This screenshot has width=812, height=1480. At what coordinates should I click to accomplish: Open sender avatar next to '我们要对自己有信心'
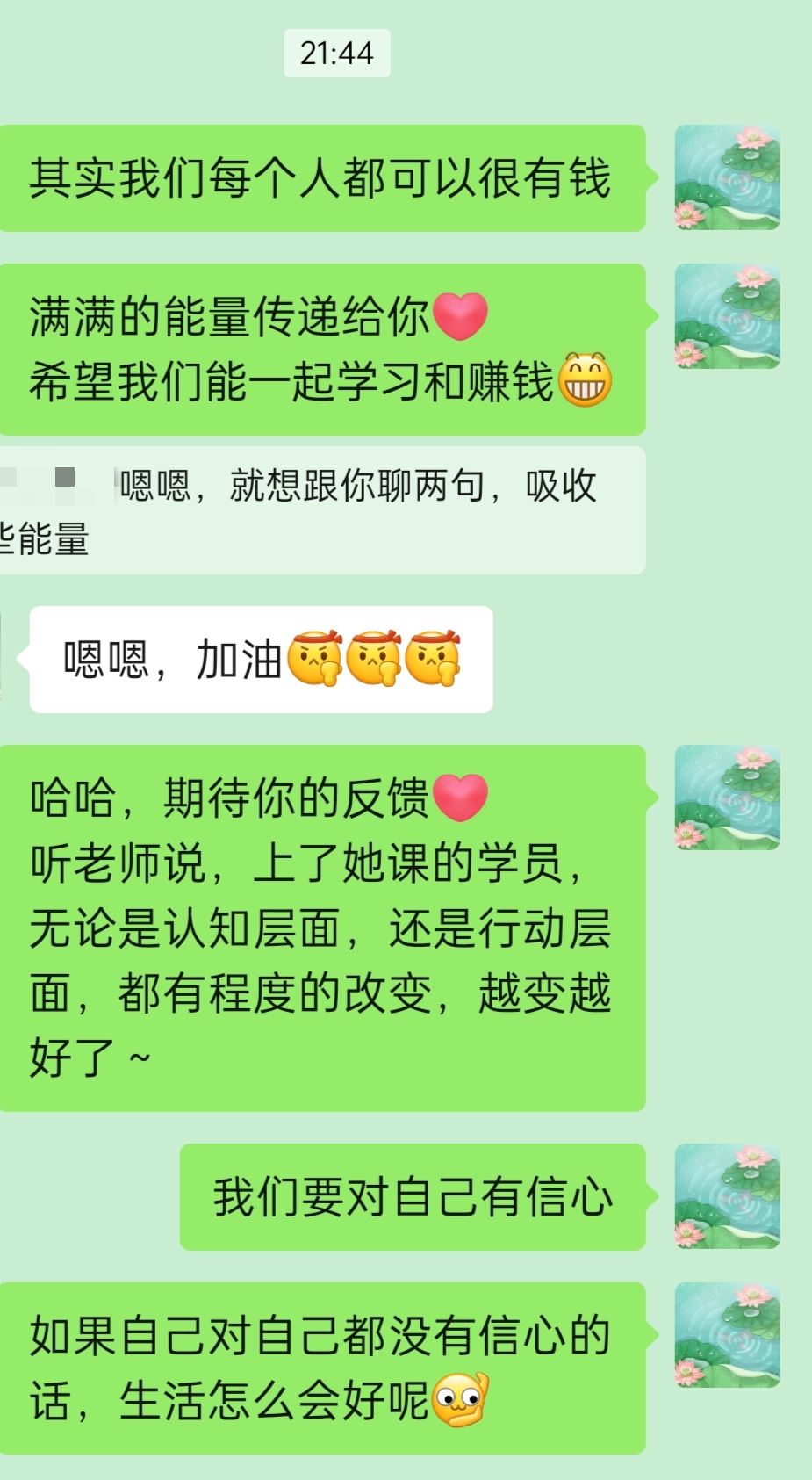[x=727, y=1196]
